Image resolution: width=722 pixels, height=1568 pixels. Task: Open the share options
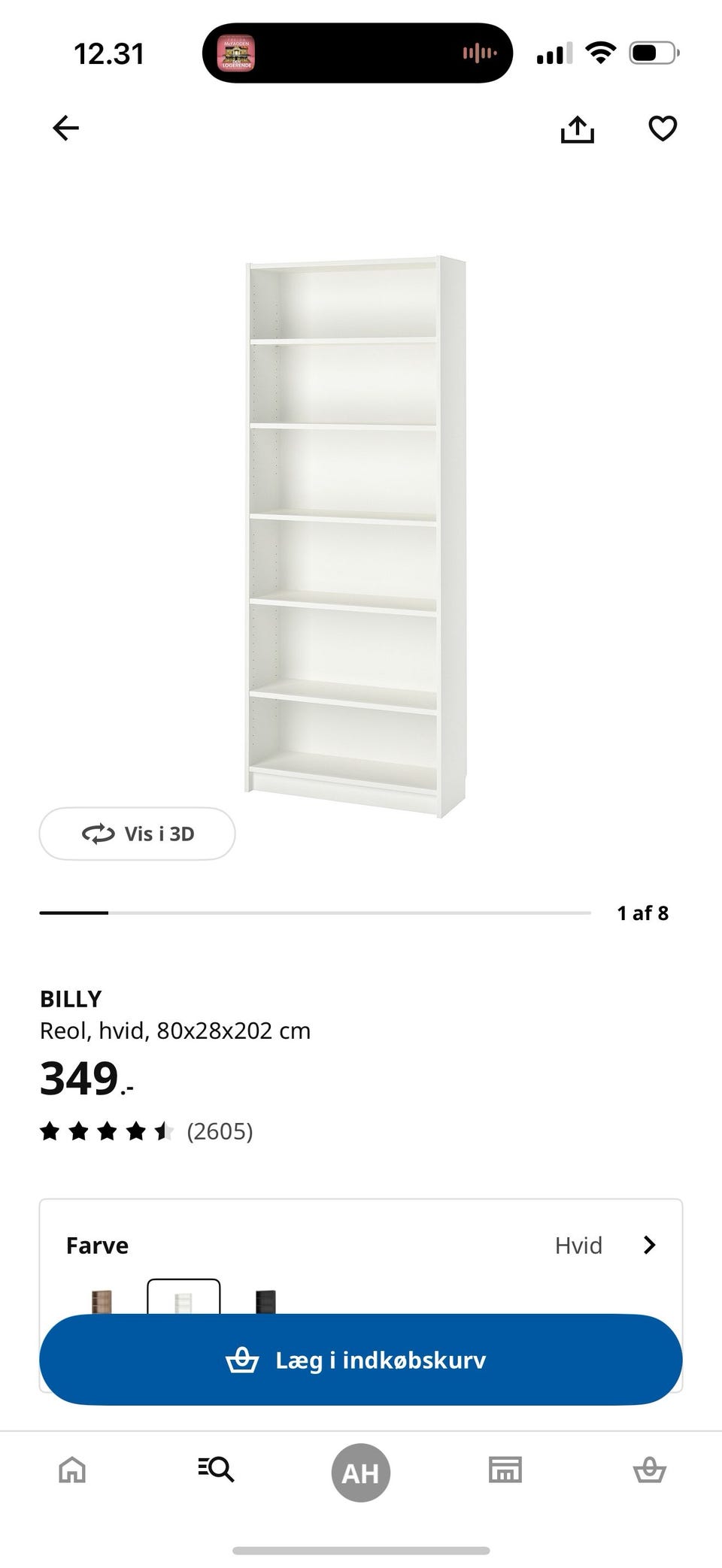point(578,128)
